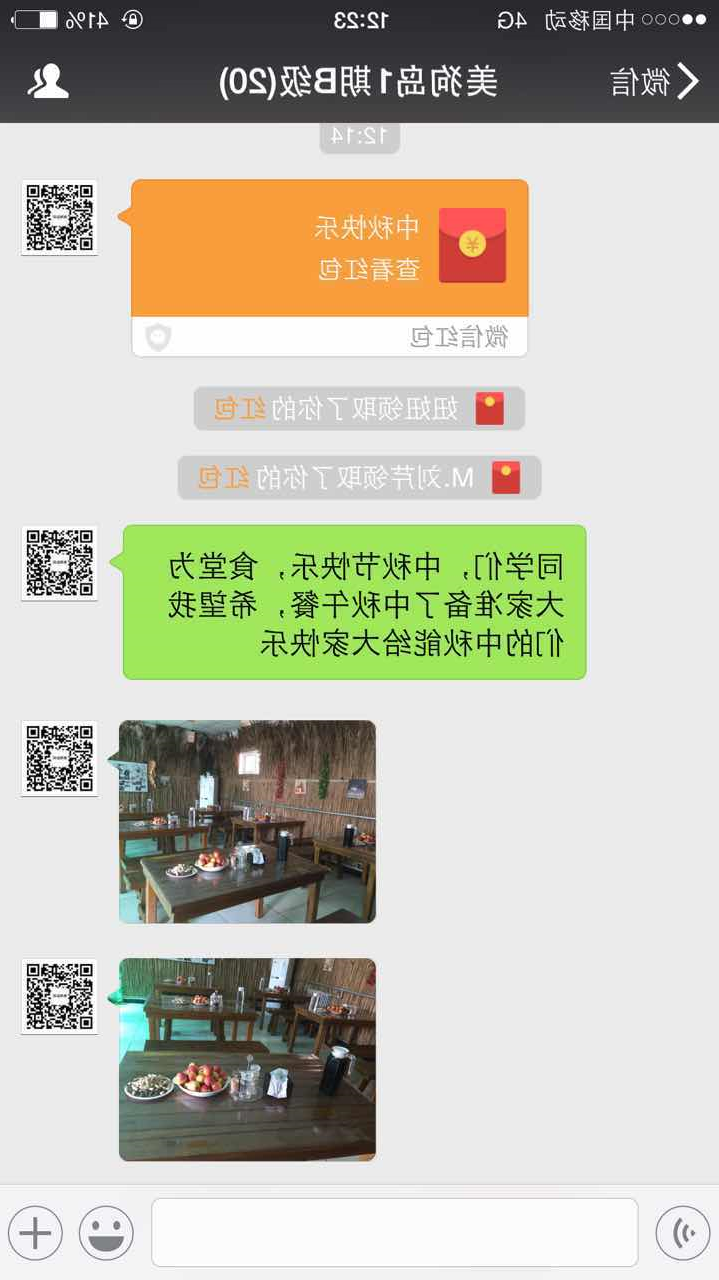Screen dimensions: 719x1280
Task: Open the emoji sticker panel
Action: point(106,1232)
